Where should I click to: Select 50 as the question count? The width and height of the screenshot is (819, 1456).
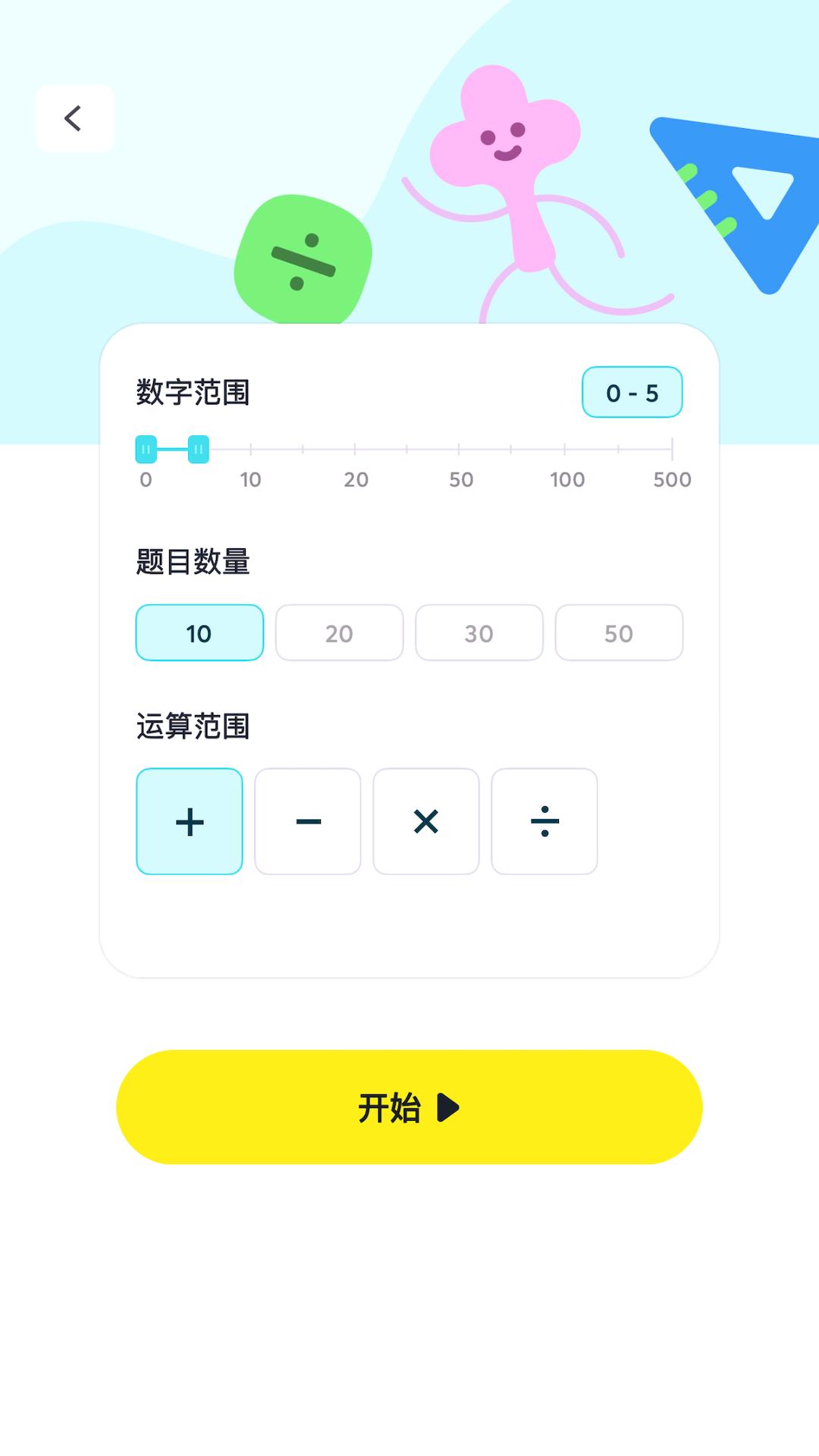[619, 632]
